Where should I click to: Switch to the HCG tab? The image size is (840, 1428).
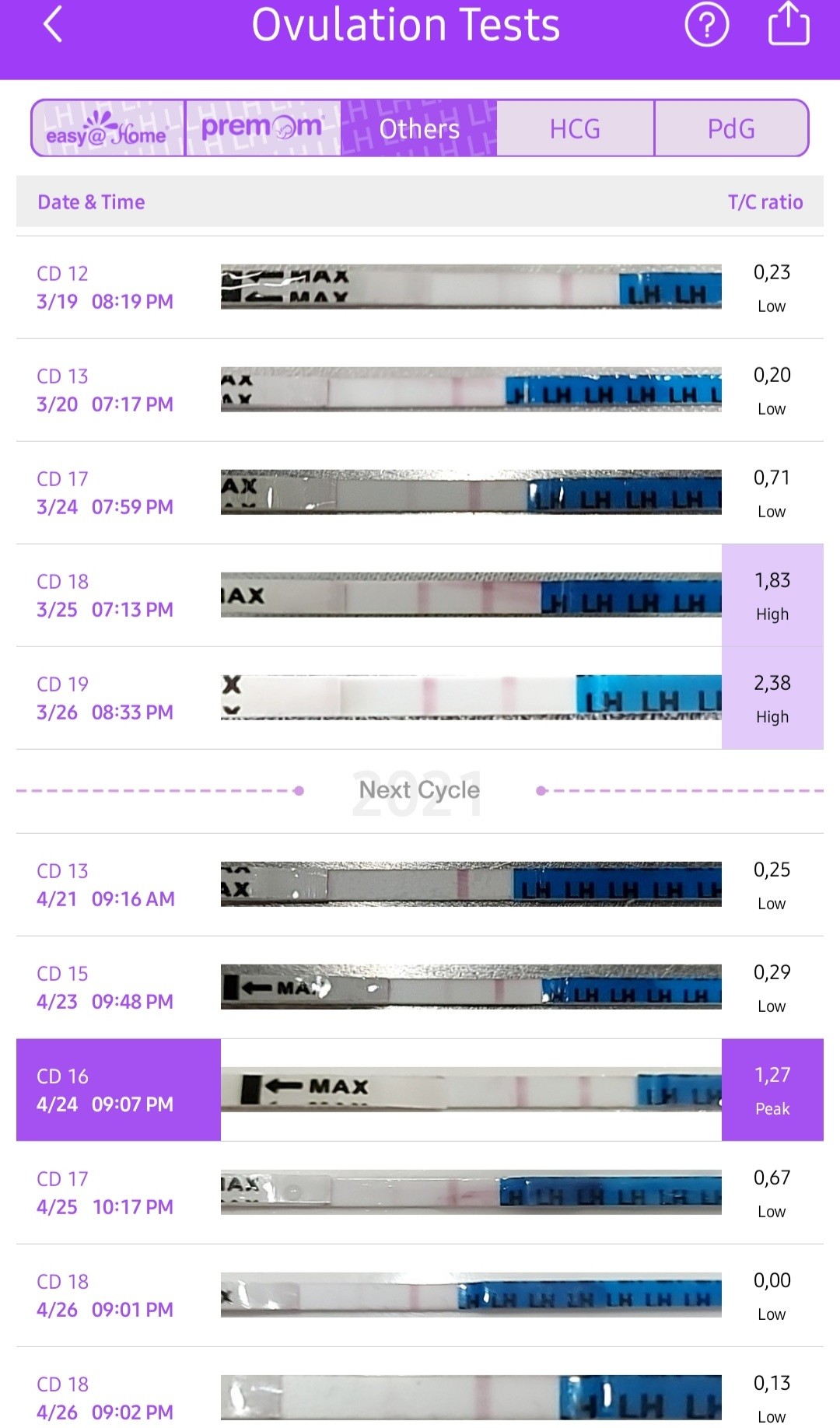click(575, 128)
